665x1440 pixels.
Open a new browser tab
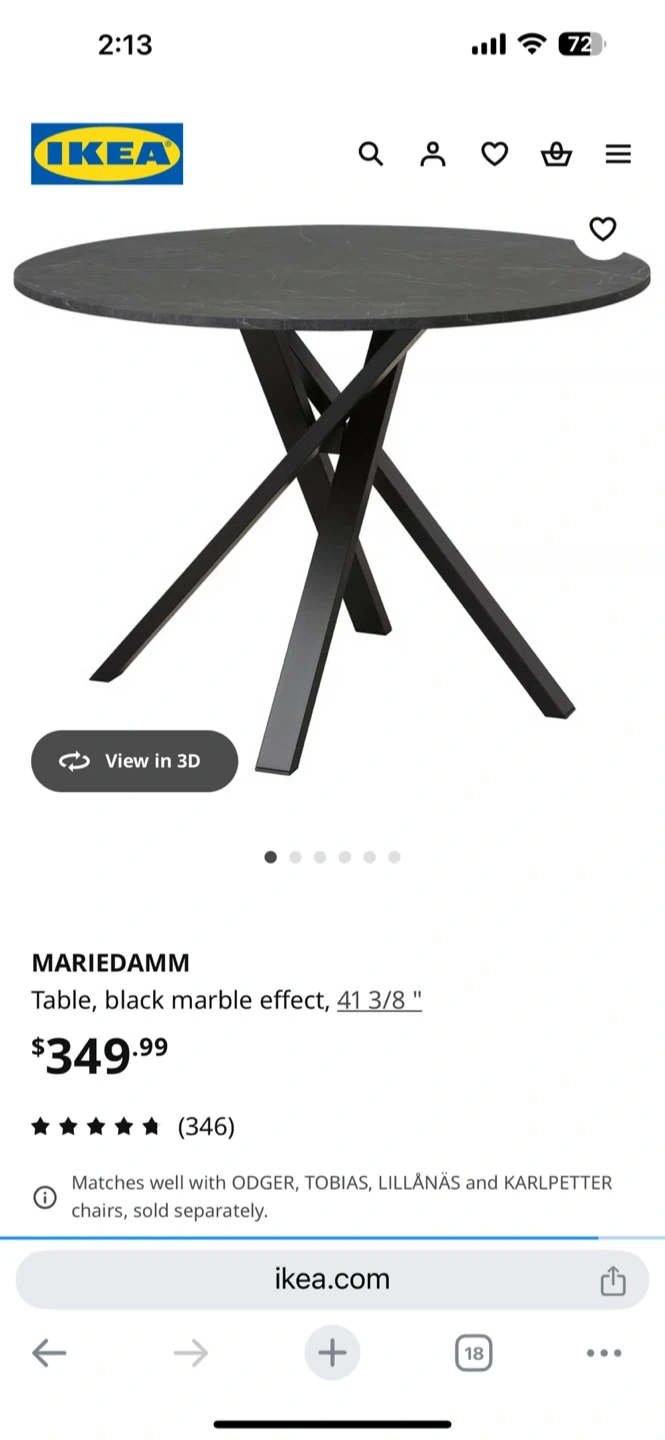332,1354
